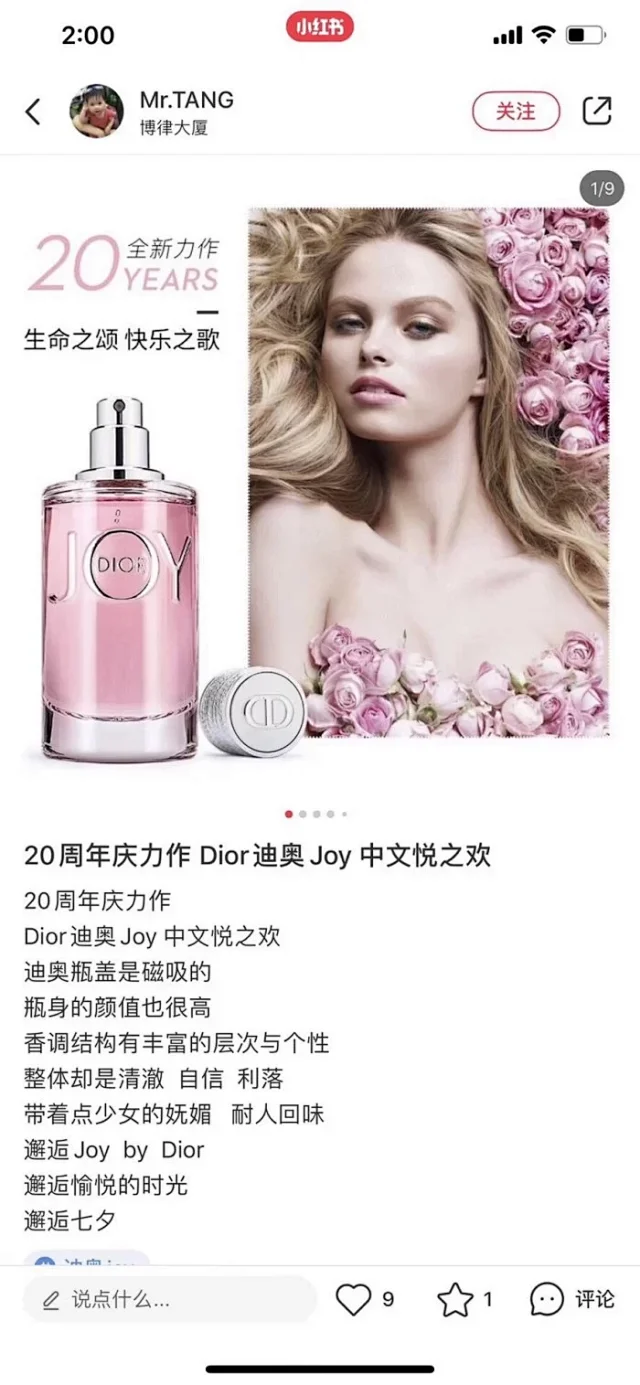640x1385 pixels.
Task: Like this post with the heart
Action: [353, 1300]
